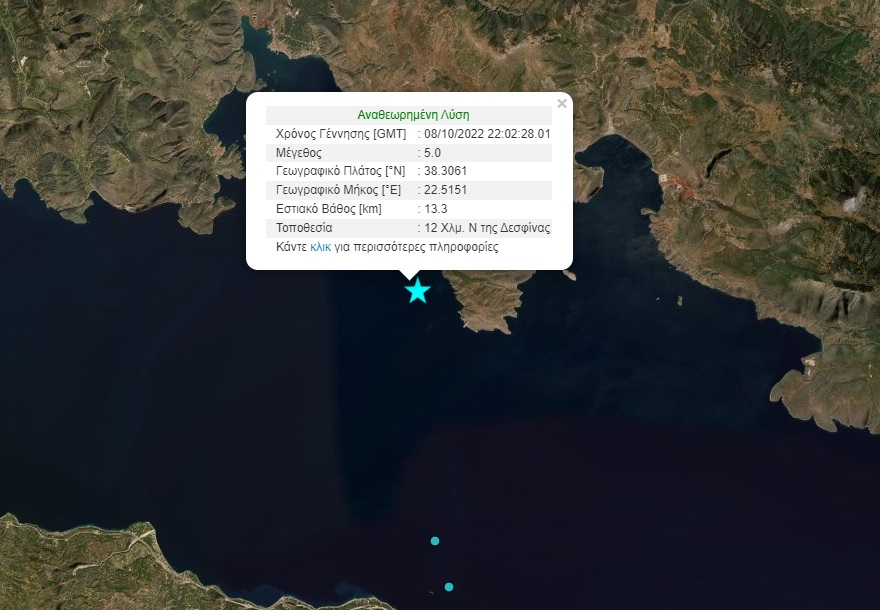
Task: Close the earthquake info popup
Action: click(562, 103)
